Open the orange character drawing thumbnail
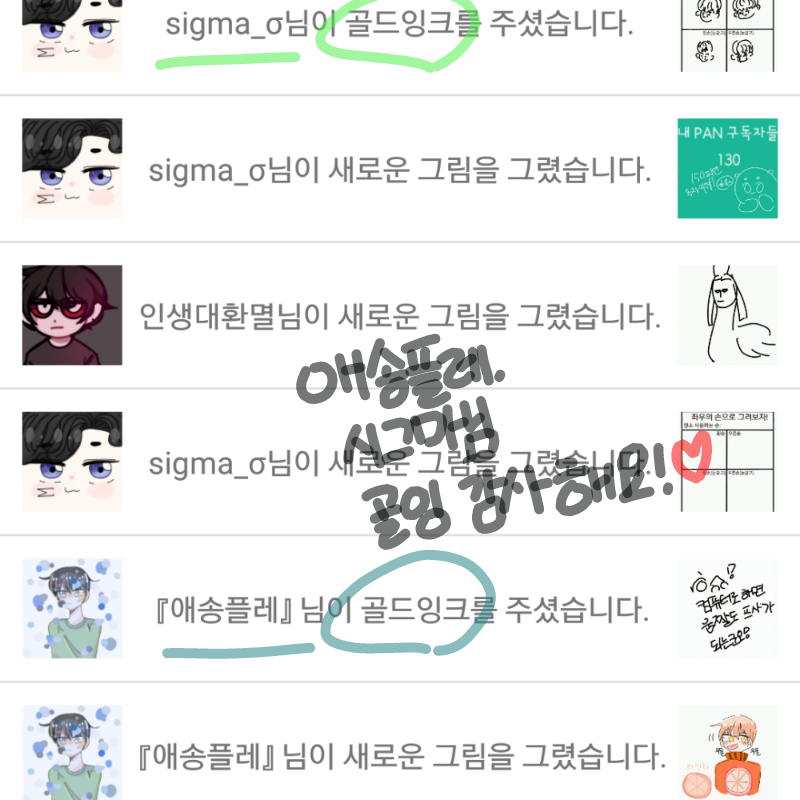Image resolution: width=800 pixels, height=800 pixels. click(x=727, y=752)
